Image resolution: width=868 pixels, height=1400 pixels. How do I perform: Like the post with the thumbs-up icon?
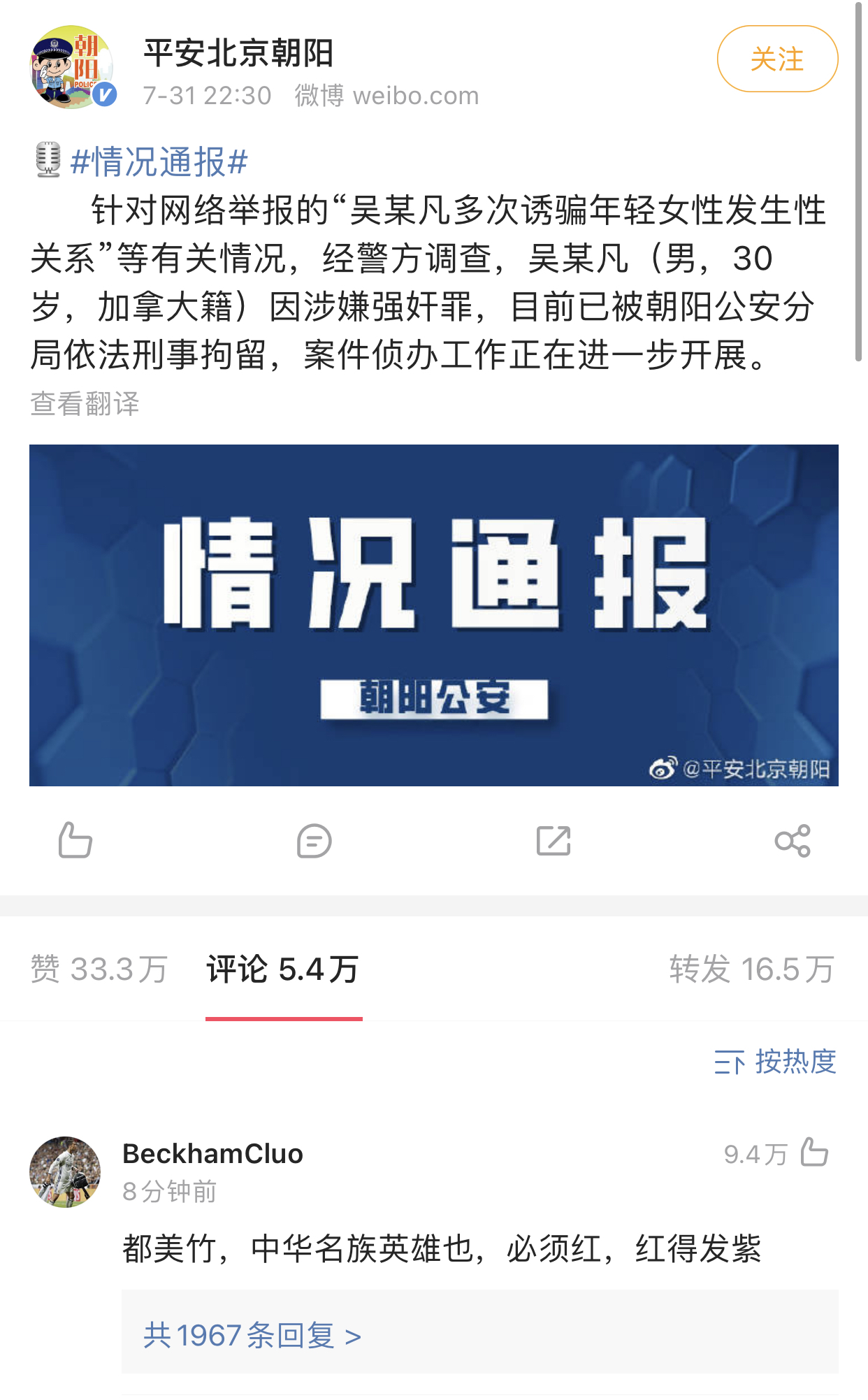75,840
